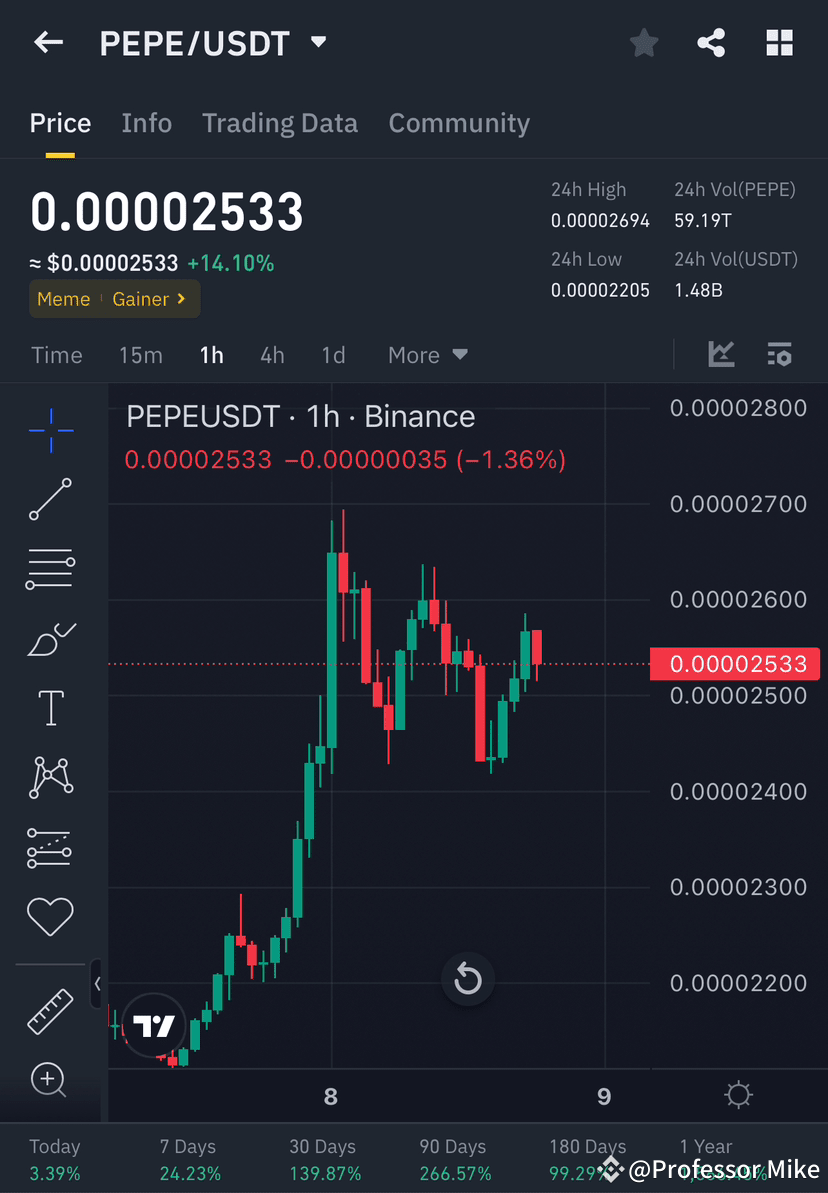This screenshot has height=1193, width=828.
Task: Select the crosshair cursor tool
Action: [50, 430]
